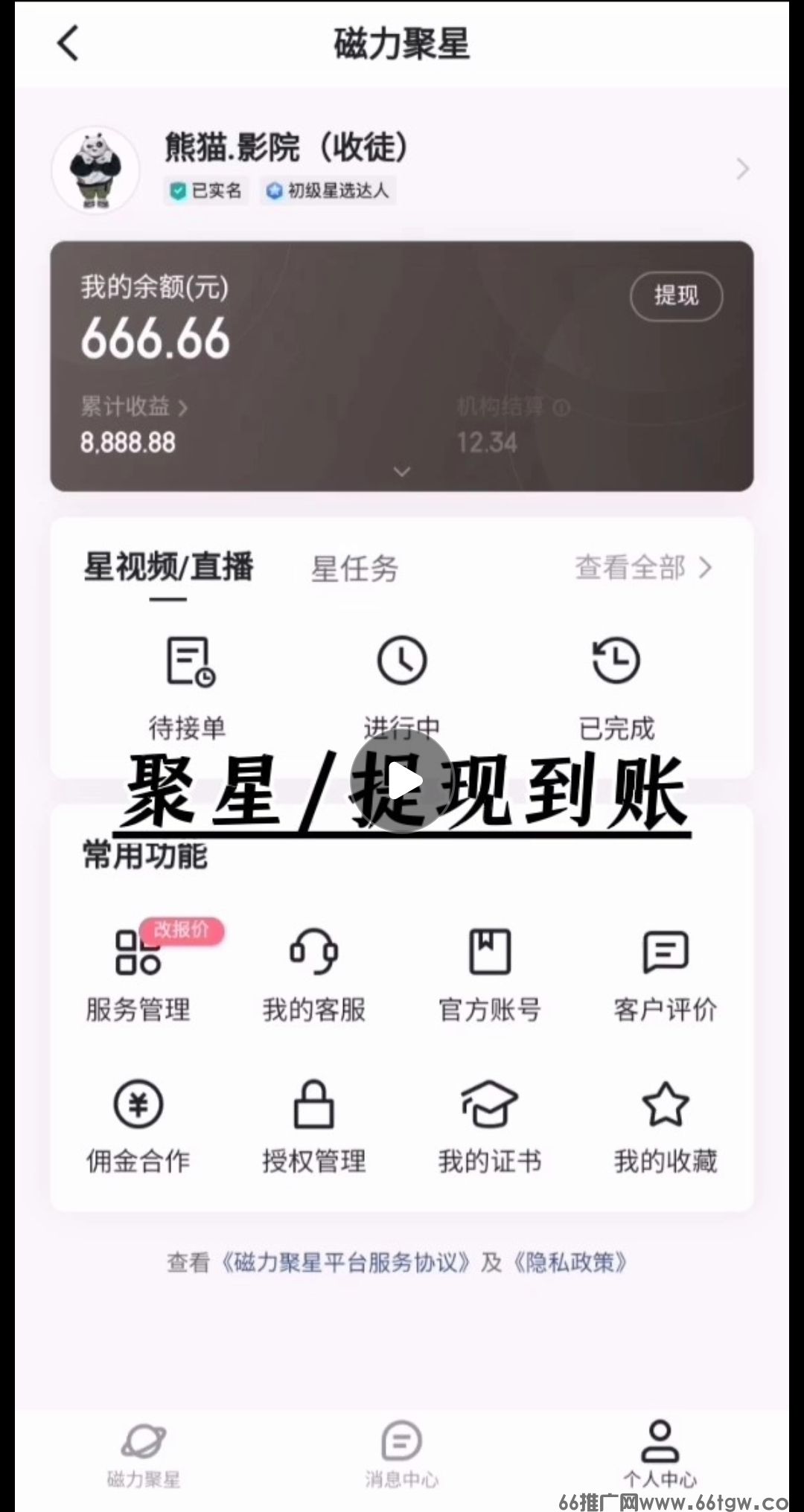Open the 已完成 completed orders
The width and height of the screenshot is (804, 1512).
616,686
